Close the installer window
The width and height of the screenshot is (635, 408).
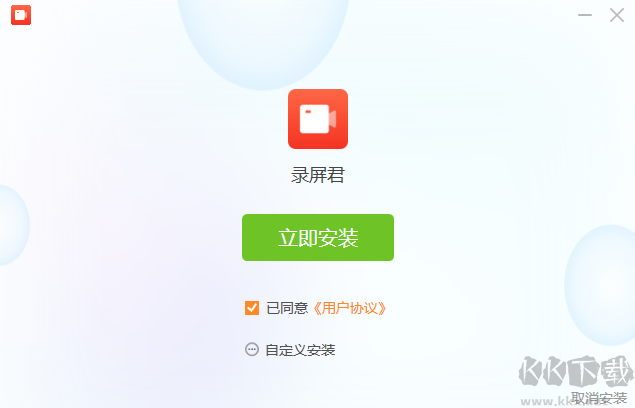click(x=616, y=15)
